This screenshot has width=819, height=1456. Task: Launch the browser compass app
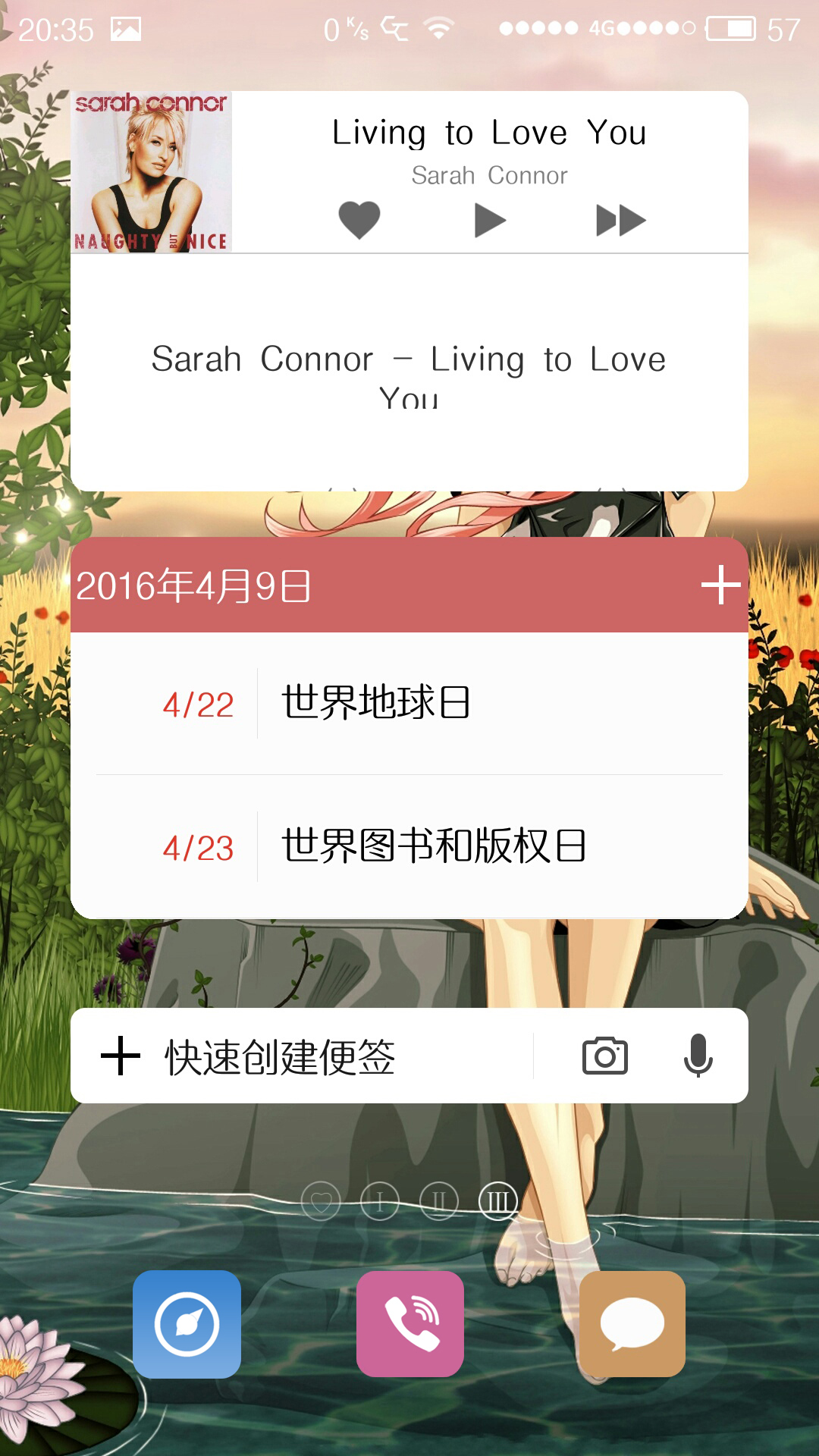[187, 1324]
